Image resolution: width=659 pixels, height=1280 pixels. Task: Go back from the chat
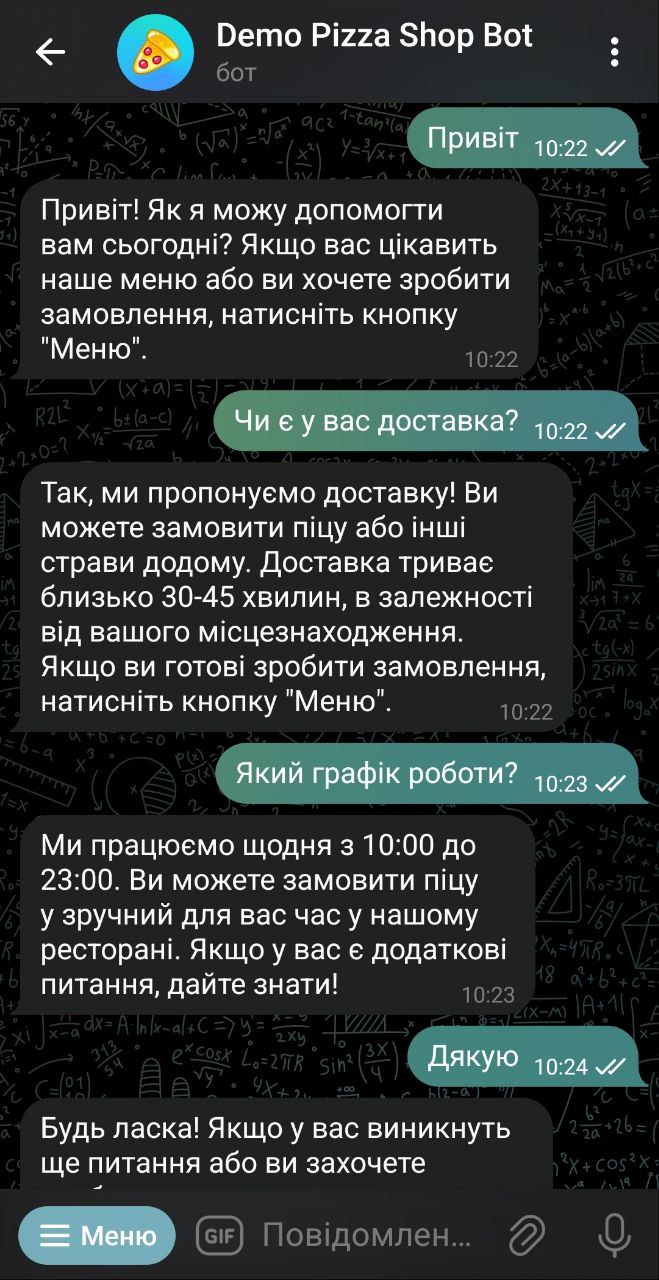49,53
